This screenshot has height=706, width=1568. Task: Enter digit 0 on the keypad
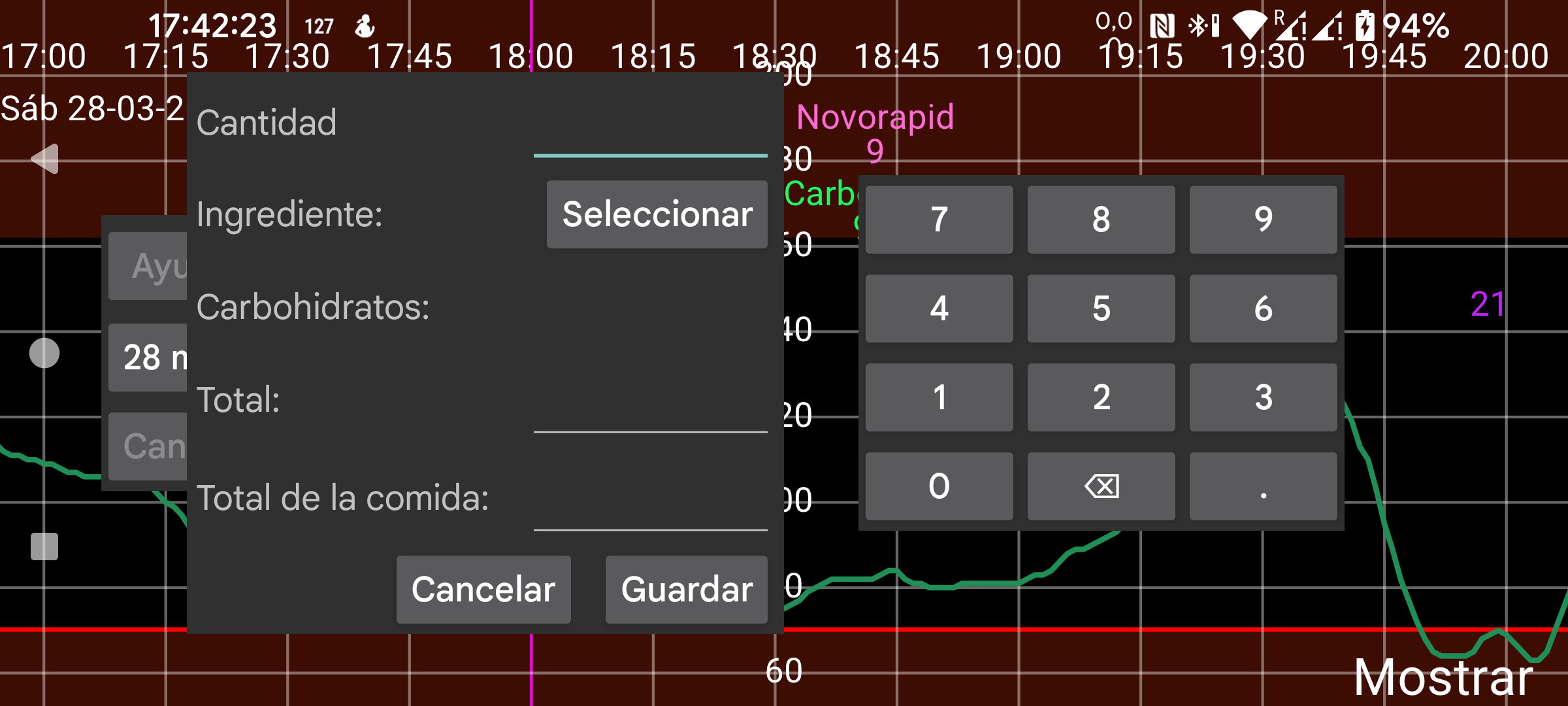pyautogui.click(x=939, y=486)
